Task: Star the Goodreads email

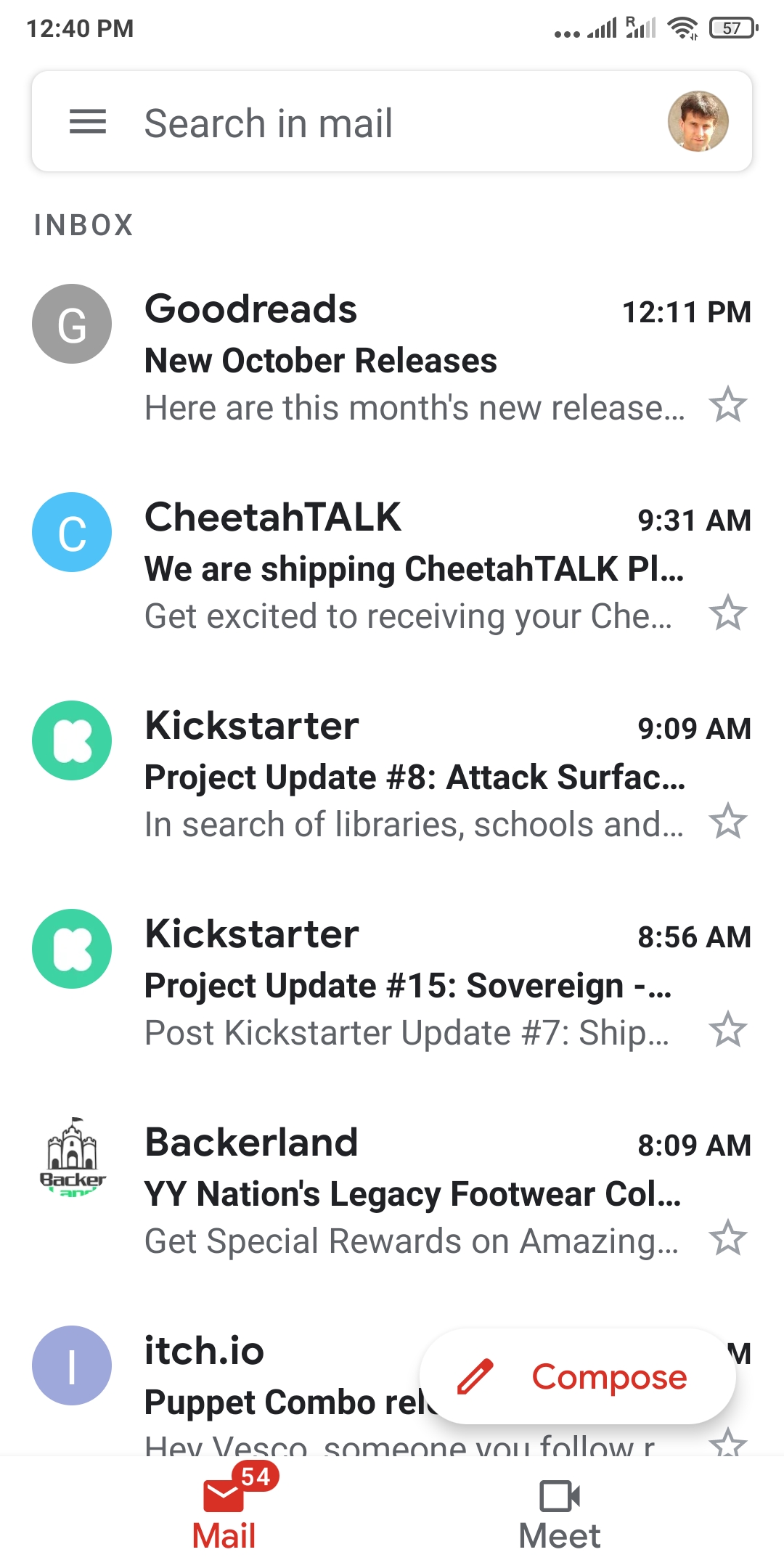Action: (x=727, y=406)
